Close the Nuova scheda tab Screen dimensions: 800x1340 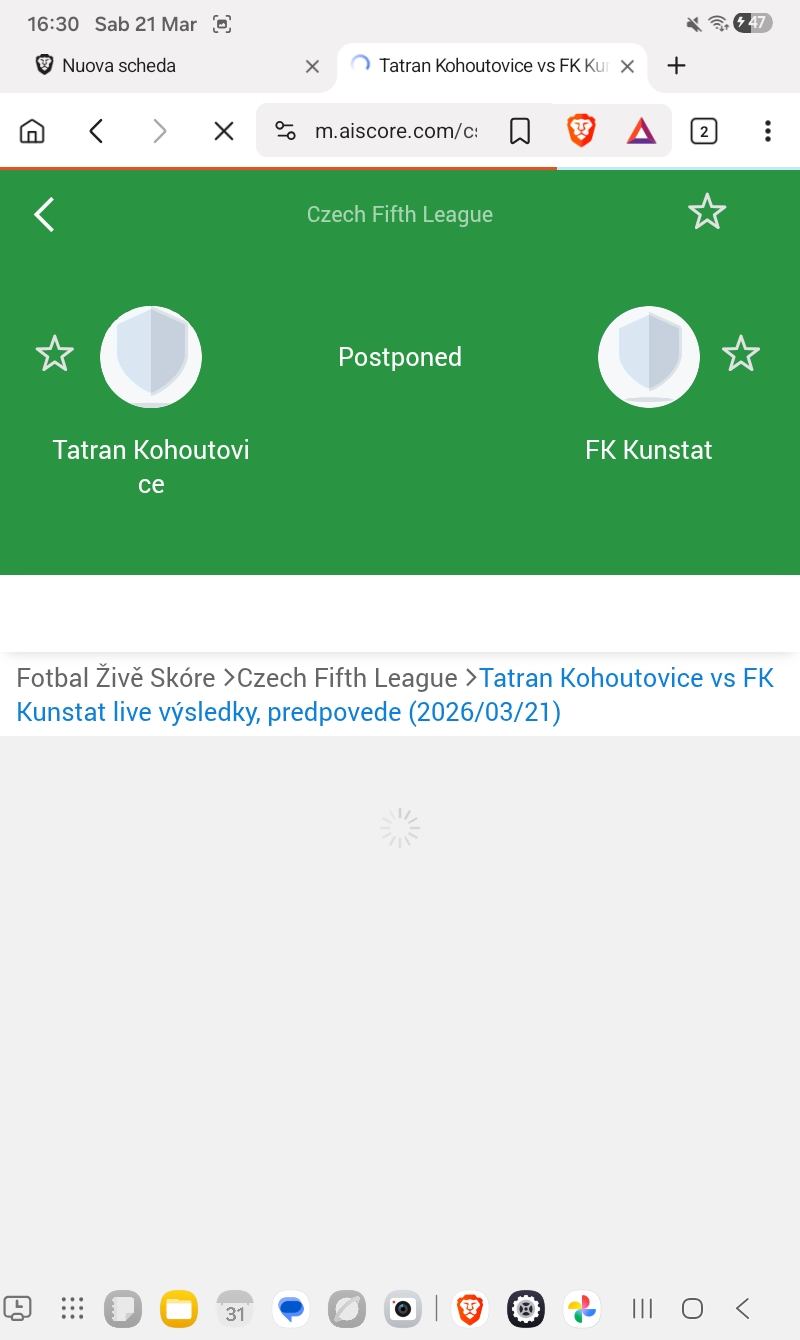pos(312,66)
